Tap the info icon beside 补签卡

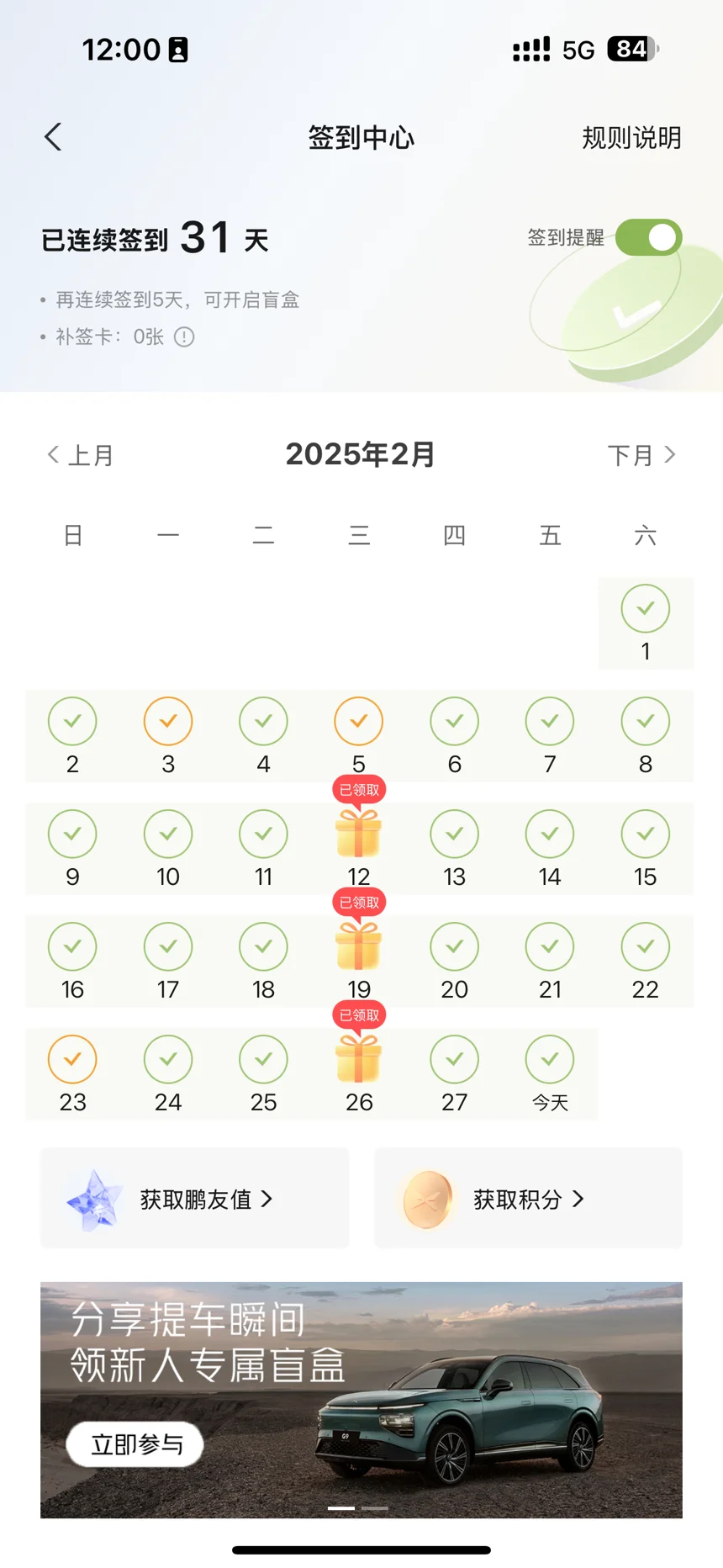[184, 337]
